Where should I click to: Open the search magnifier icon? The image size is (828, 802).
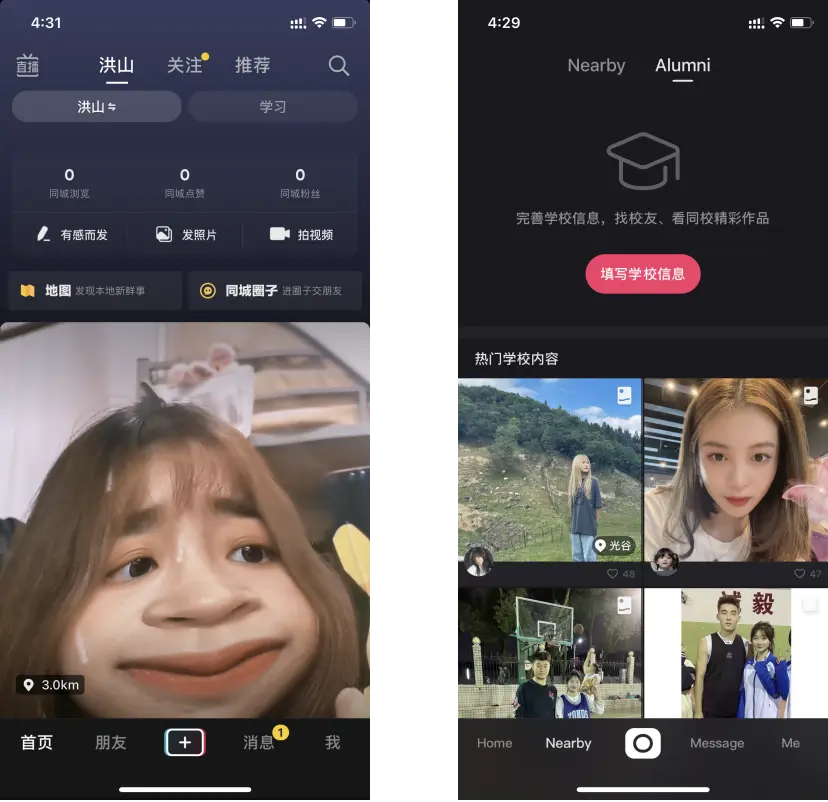[x=339, y=66]
